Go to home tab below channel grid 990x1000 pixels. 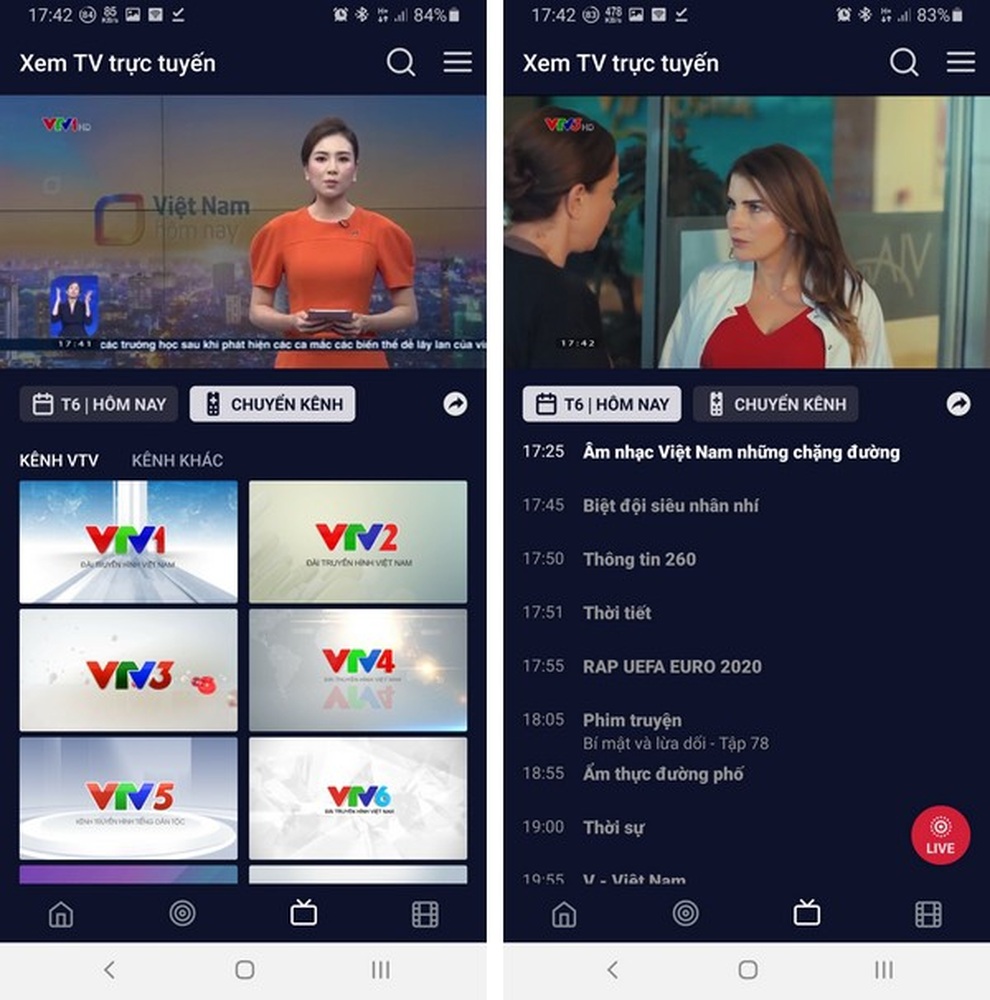(61, 913)
